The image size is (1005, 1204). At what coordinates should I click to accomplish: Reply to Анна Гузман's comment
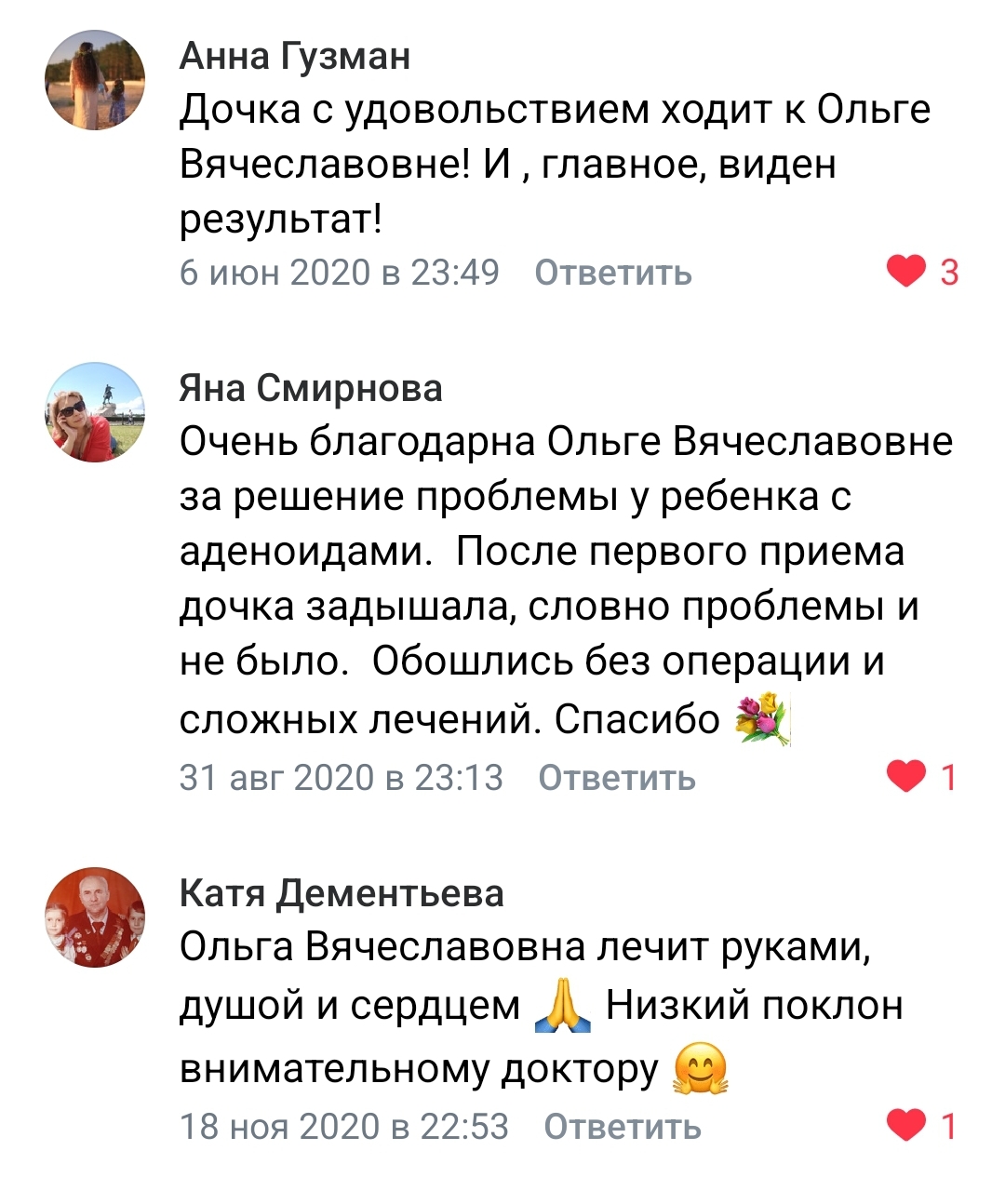point(613,273)
